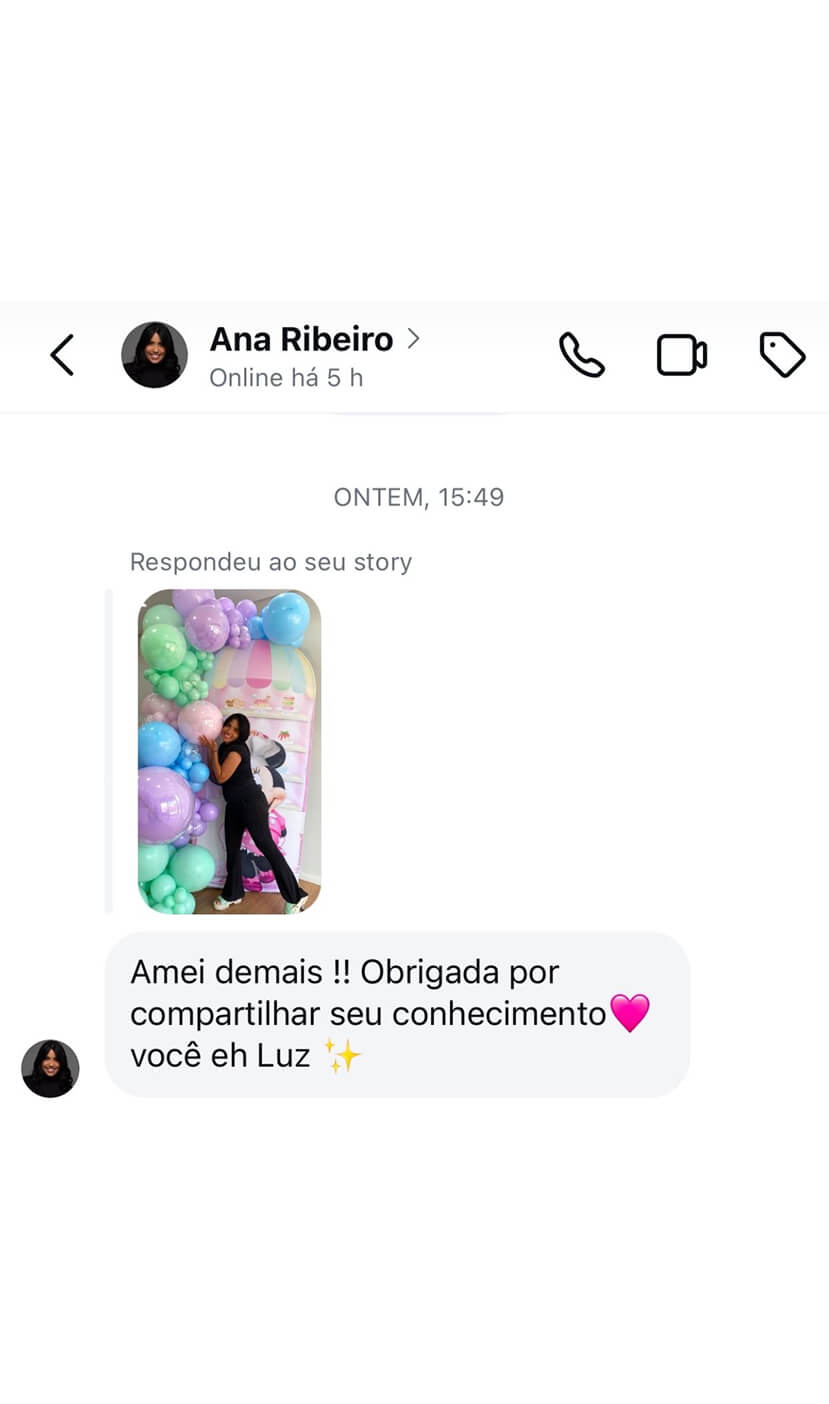This screenshot has width=829, height=1404.
Task: Open the label tag icon
Action: click(x=782, y=355)
